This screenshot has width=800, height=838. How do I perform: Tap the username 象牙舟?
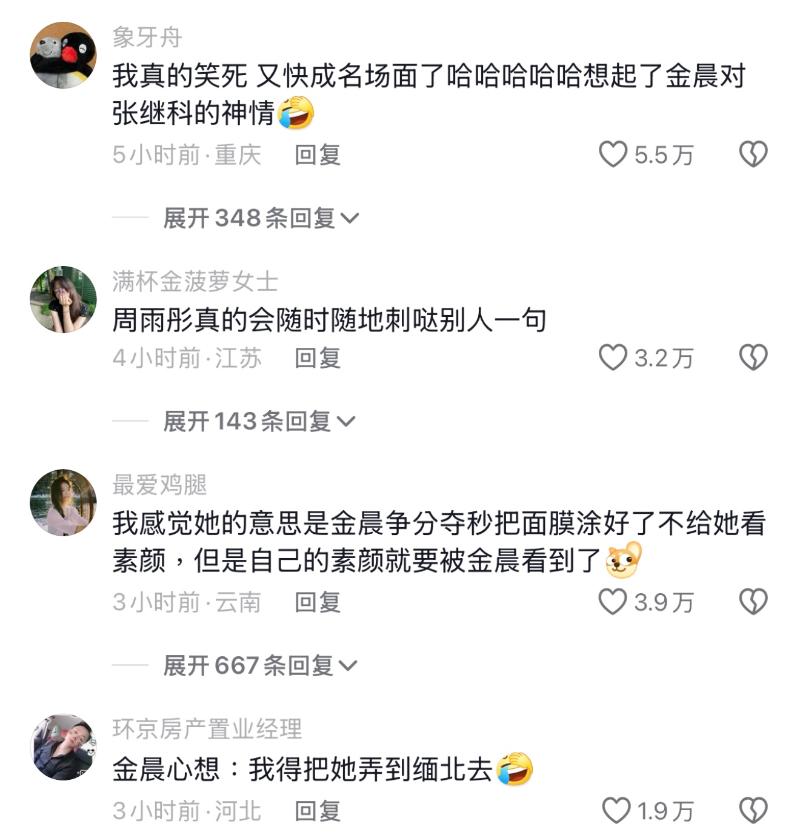point(147,38)
